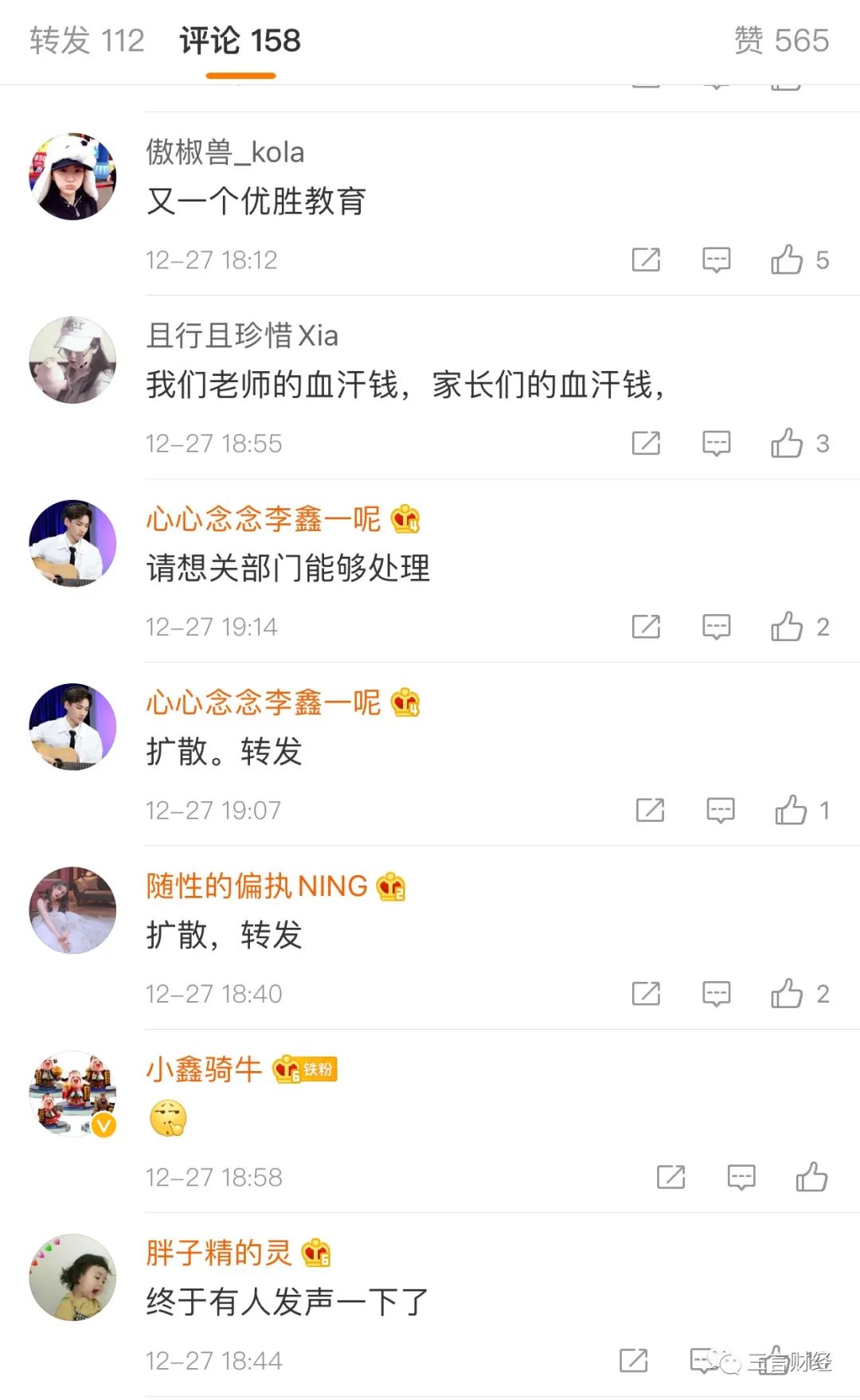The height and width of the screenshot is (1400, 860).
Task: Open 且行且珍惜Xia's username
Action: (x=242, y=336)
